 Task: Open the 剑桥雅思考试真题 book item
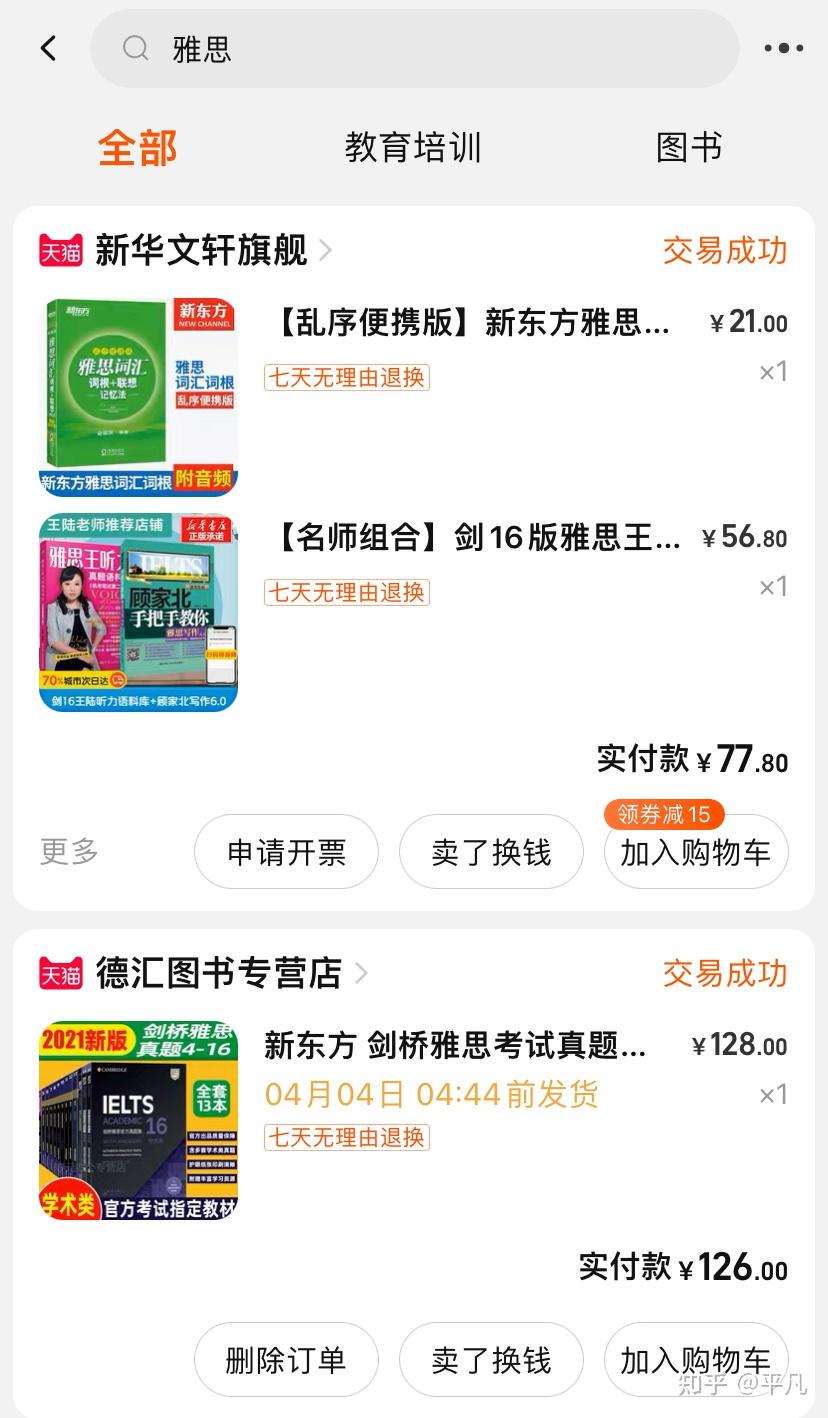pos(455,1045)
